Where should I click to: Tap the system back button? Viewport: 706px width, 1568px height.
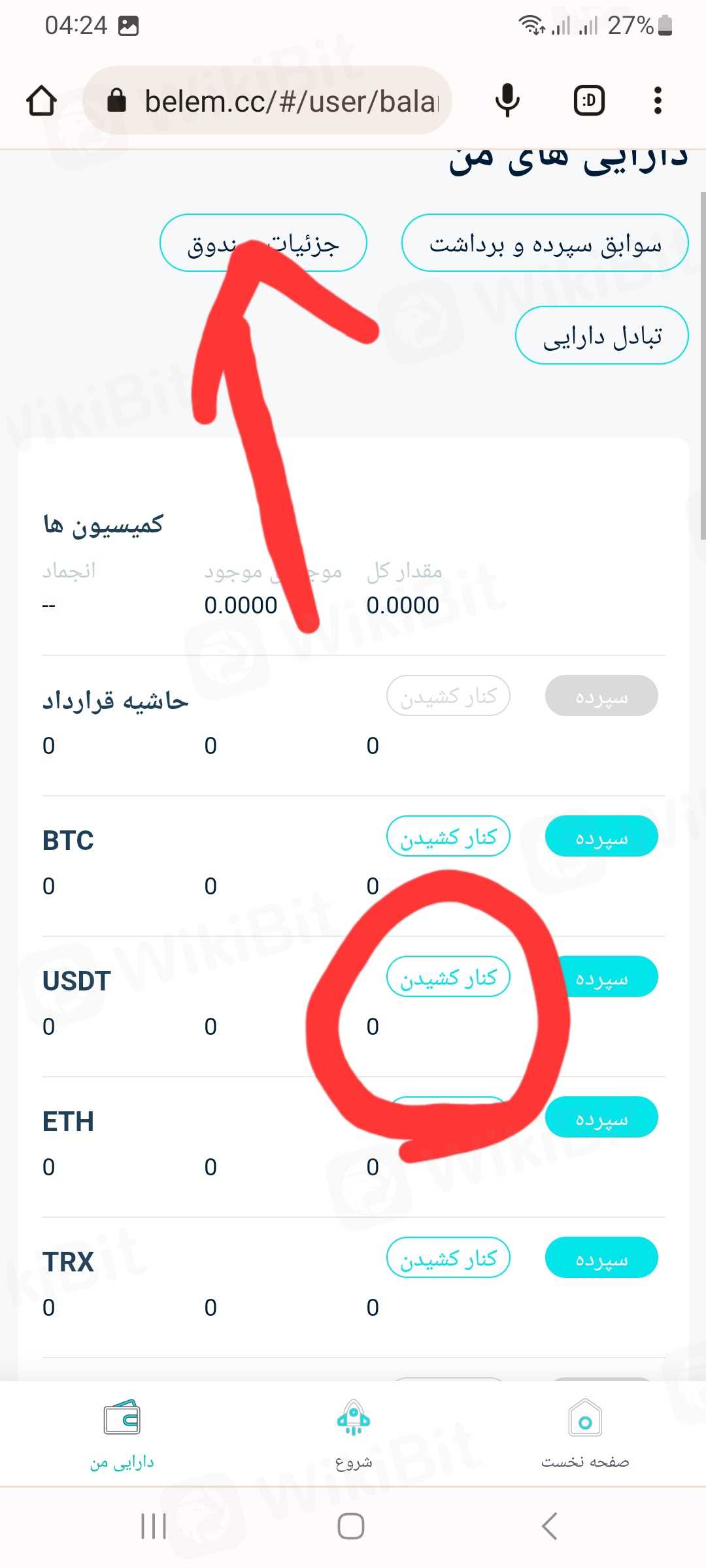(x=550, y=1526)
